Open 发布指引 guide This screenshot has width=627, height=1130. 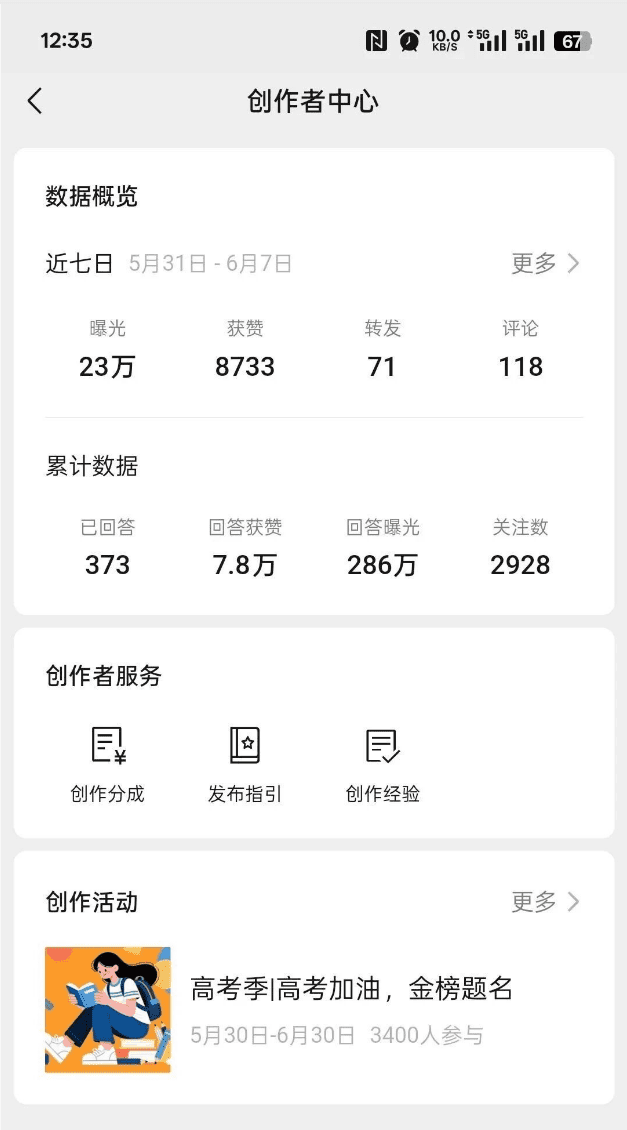tap(245, 765)
